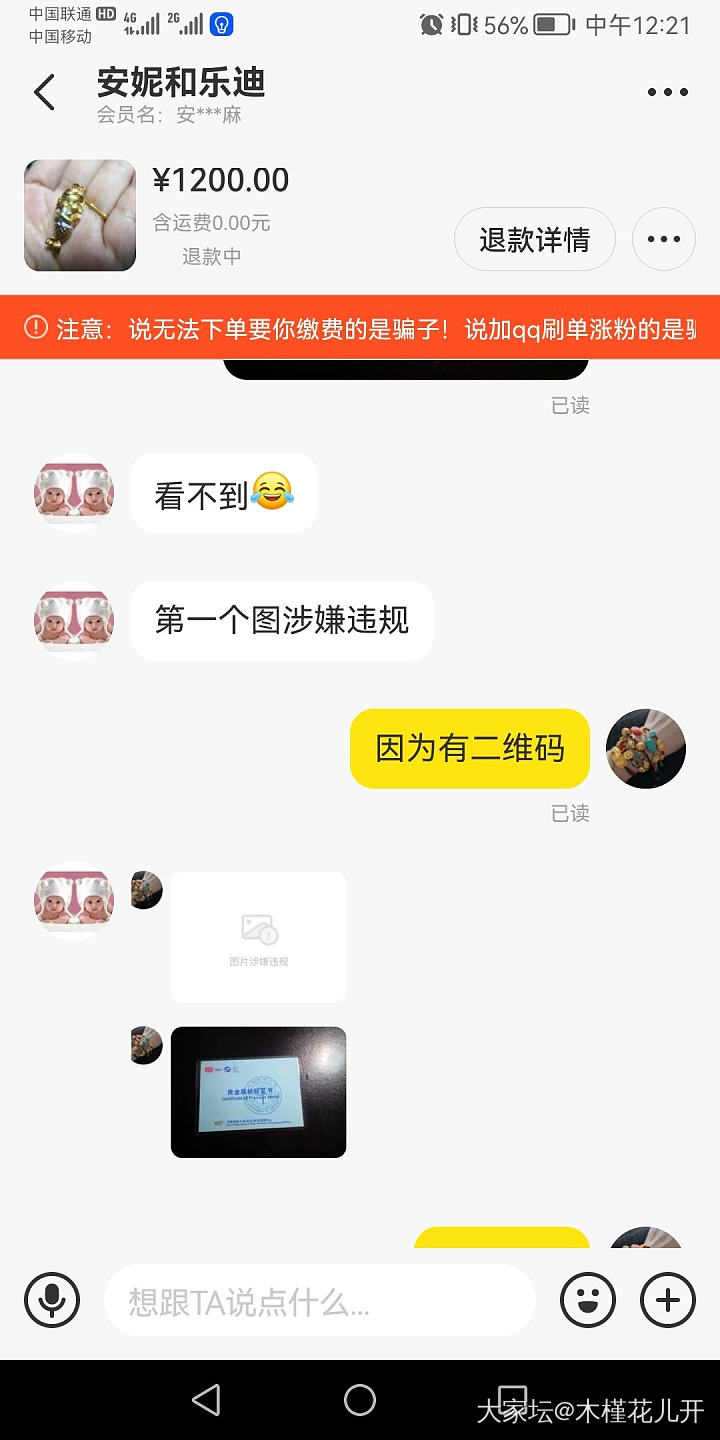The height and width of the screenshot is (1440, 720).
Task: Open the emoji picker
Action: (x=588, y=1300)
